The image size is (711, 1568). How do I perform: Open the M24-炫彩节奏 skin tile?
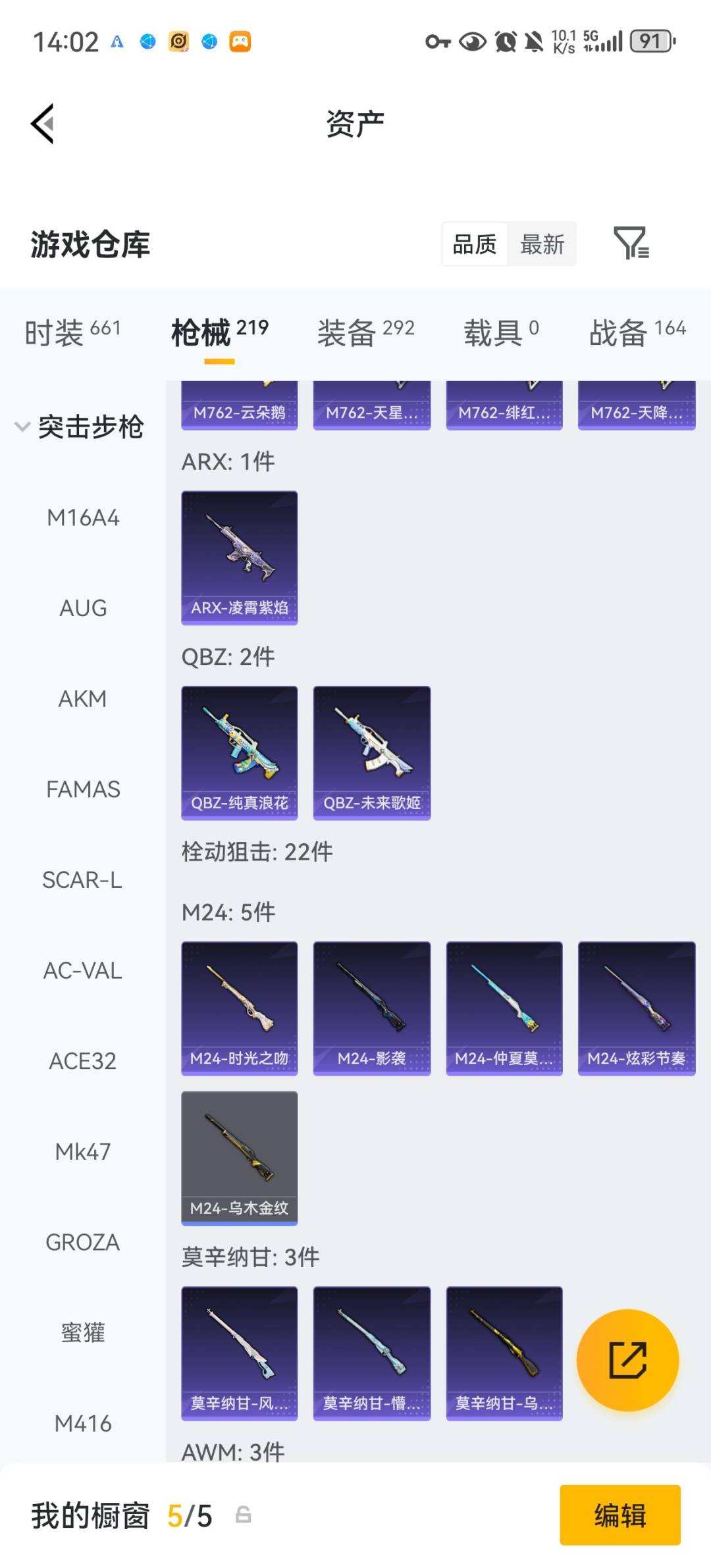637,1008
